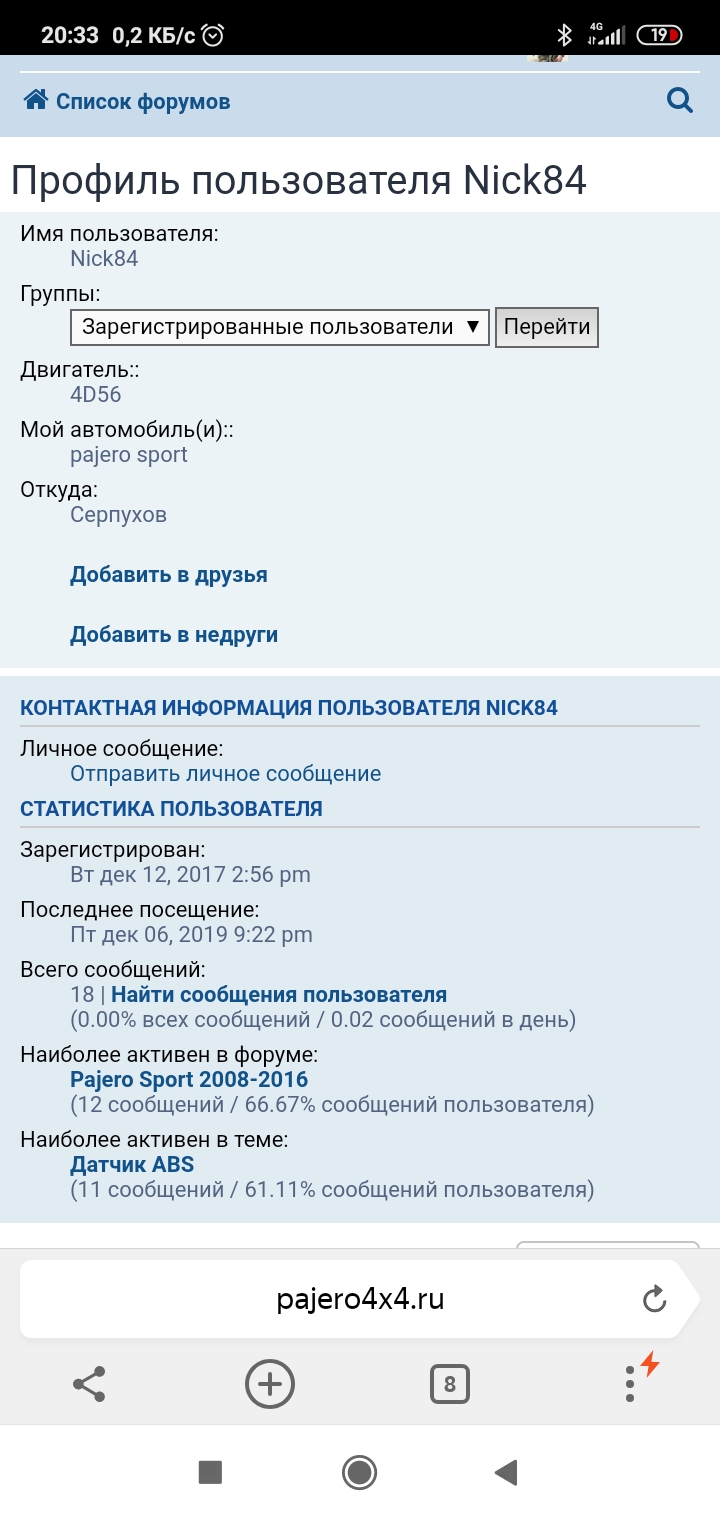Go back with system back button
720x1520 pixels.
coord(506,1472)
